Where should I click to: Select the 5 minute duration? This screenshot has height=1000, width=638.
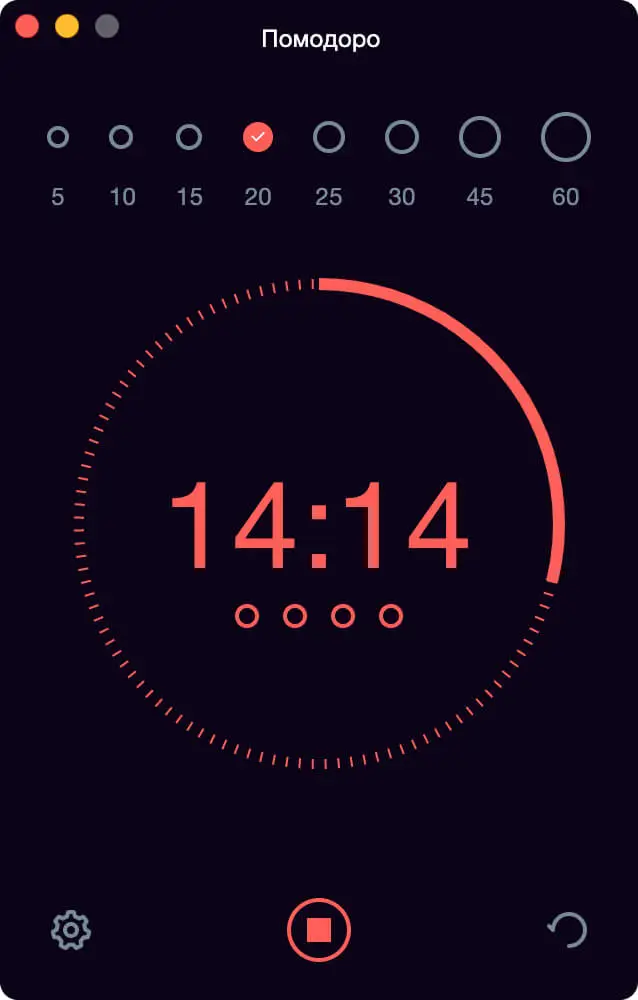click(x=58, y=137)
